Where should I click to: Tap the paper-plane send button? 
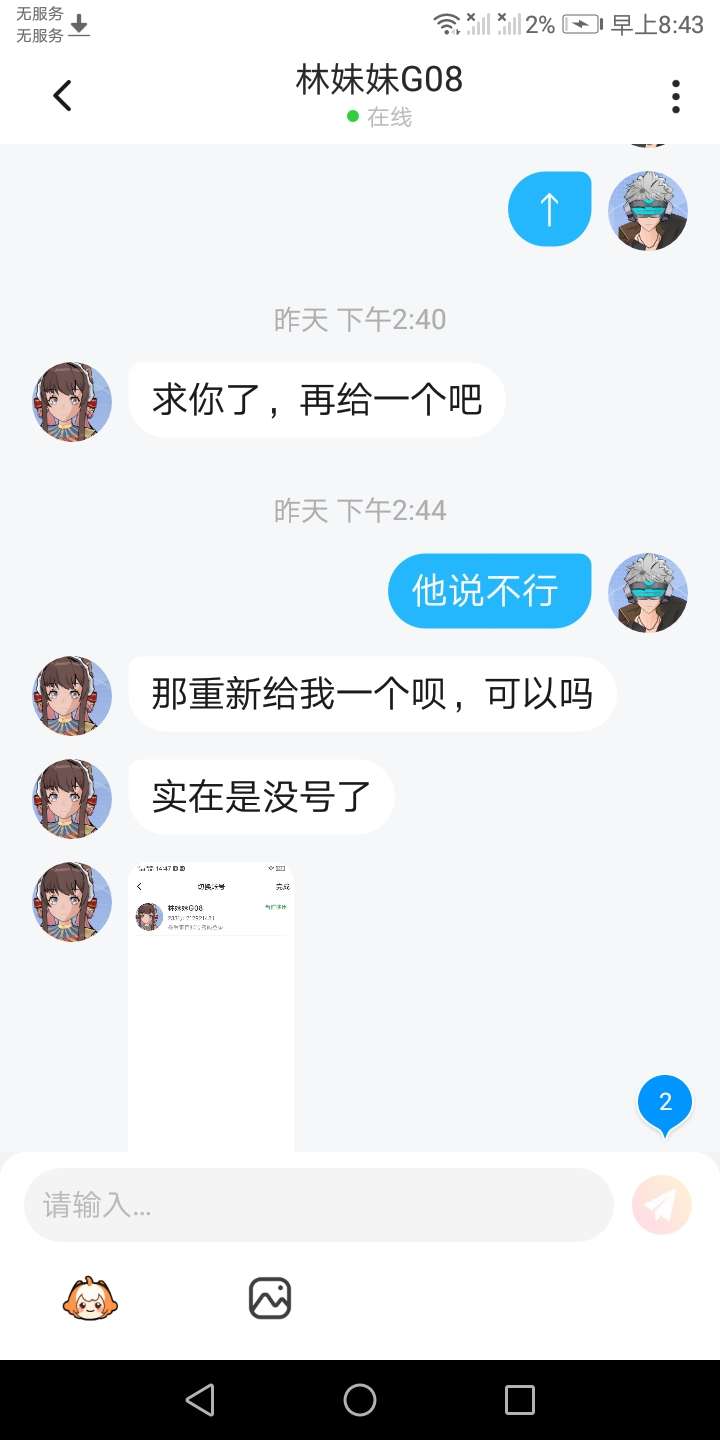pyautogui.click(x=662, y=1205)
